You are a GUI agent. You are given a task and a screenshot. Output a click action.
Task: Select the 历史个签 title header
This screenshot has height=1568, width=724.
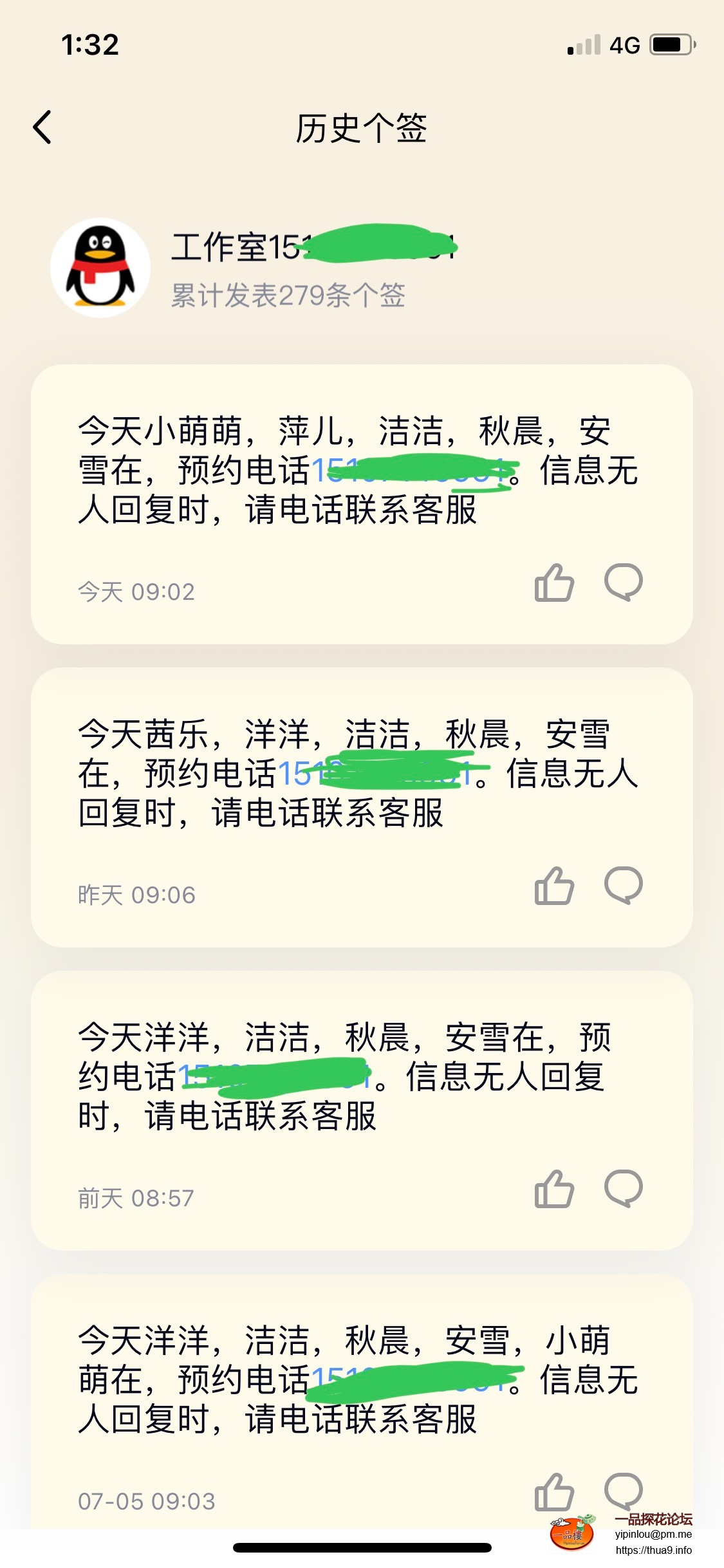point(362,127)
